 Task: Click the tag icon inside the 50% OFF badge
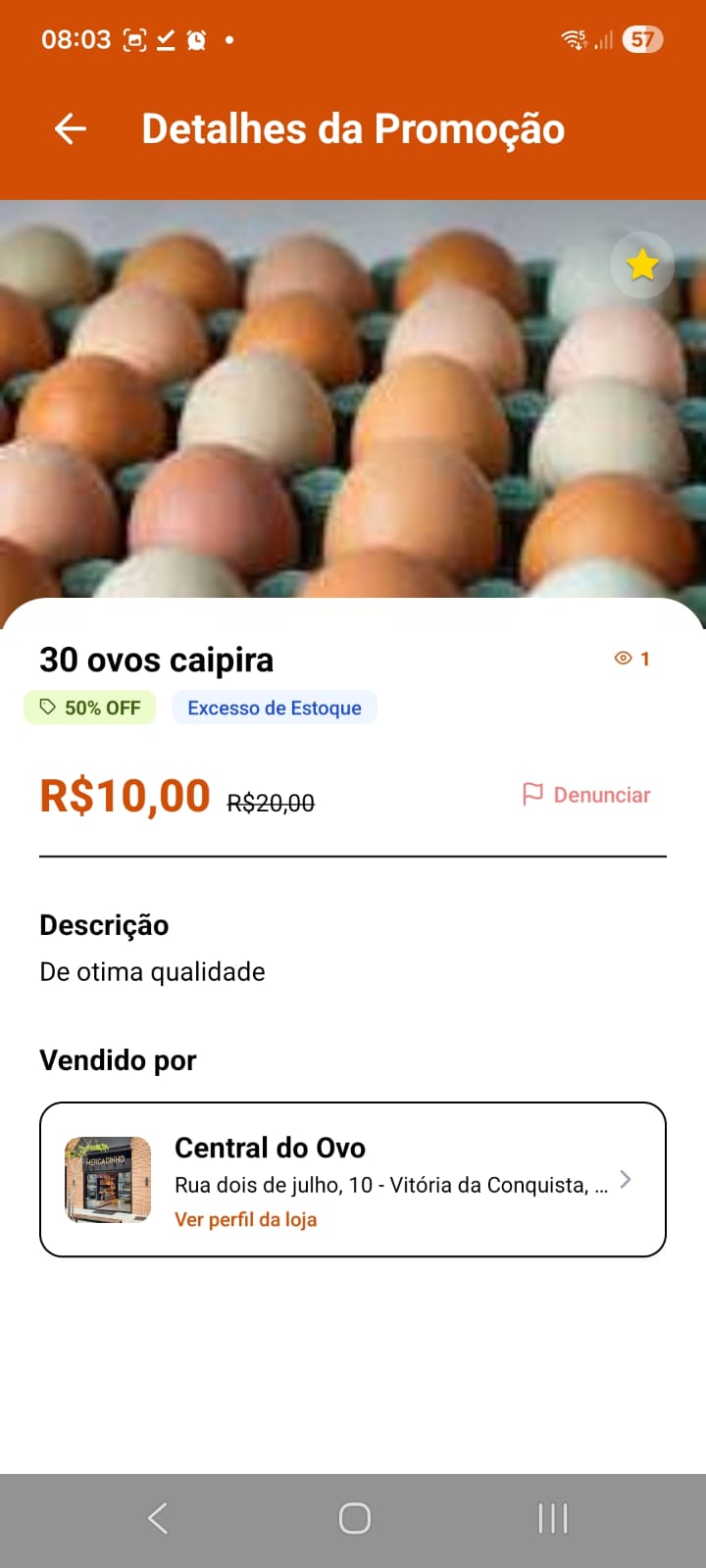pyautogui.click(x=45, y=707)
